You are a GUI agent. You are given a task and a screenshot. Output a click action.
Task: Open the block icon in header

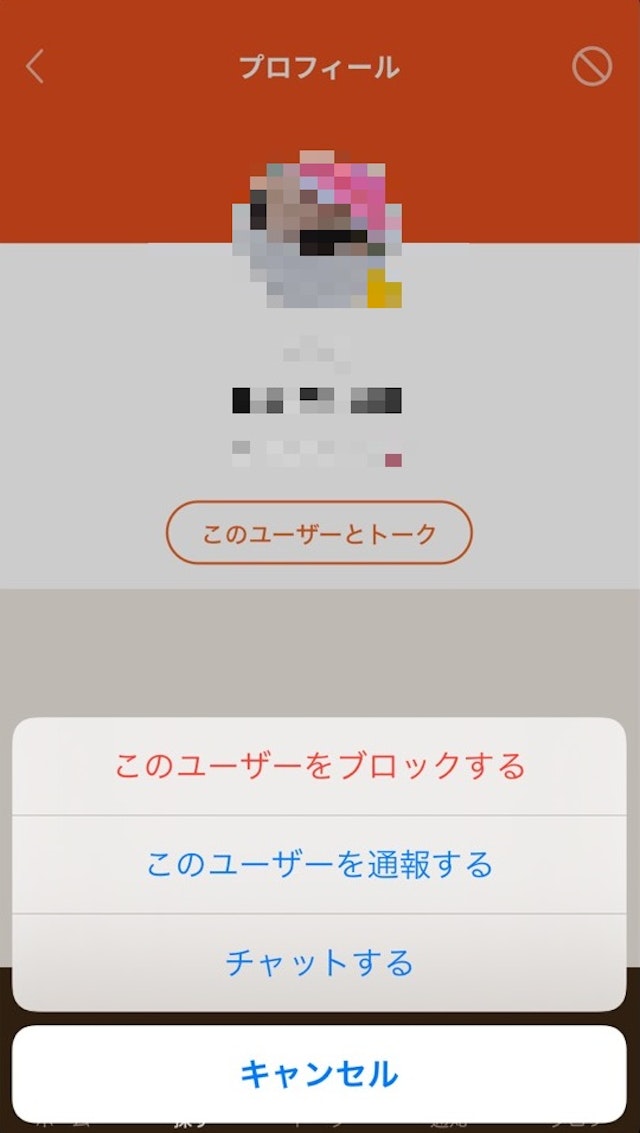coord(591,67)
